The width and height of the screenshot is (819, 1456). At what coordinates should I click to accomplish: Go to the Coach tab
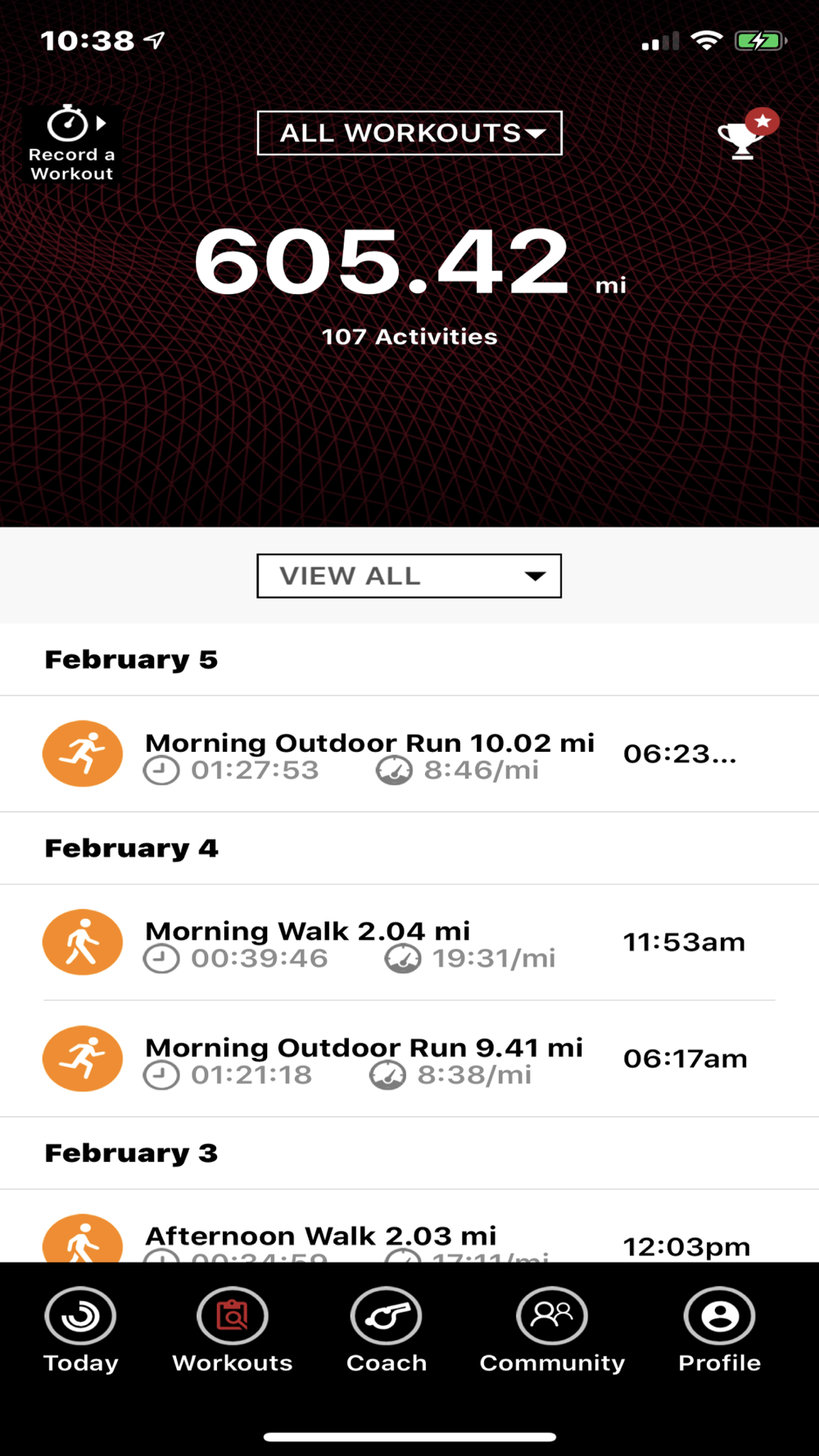[387, 1331]
